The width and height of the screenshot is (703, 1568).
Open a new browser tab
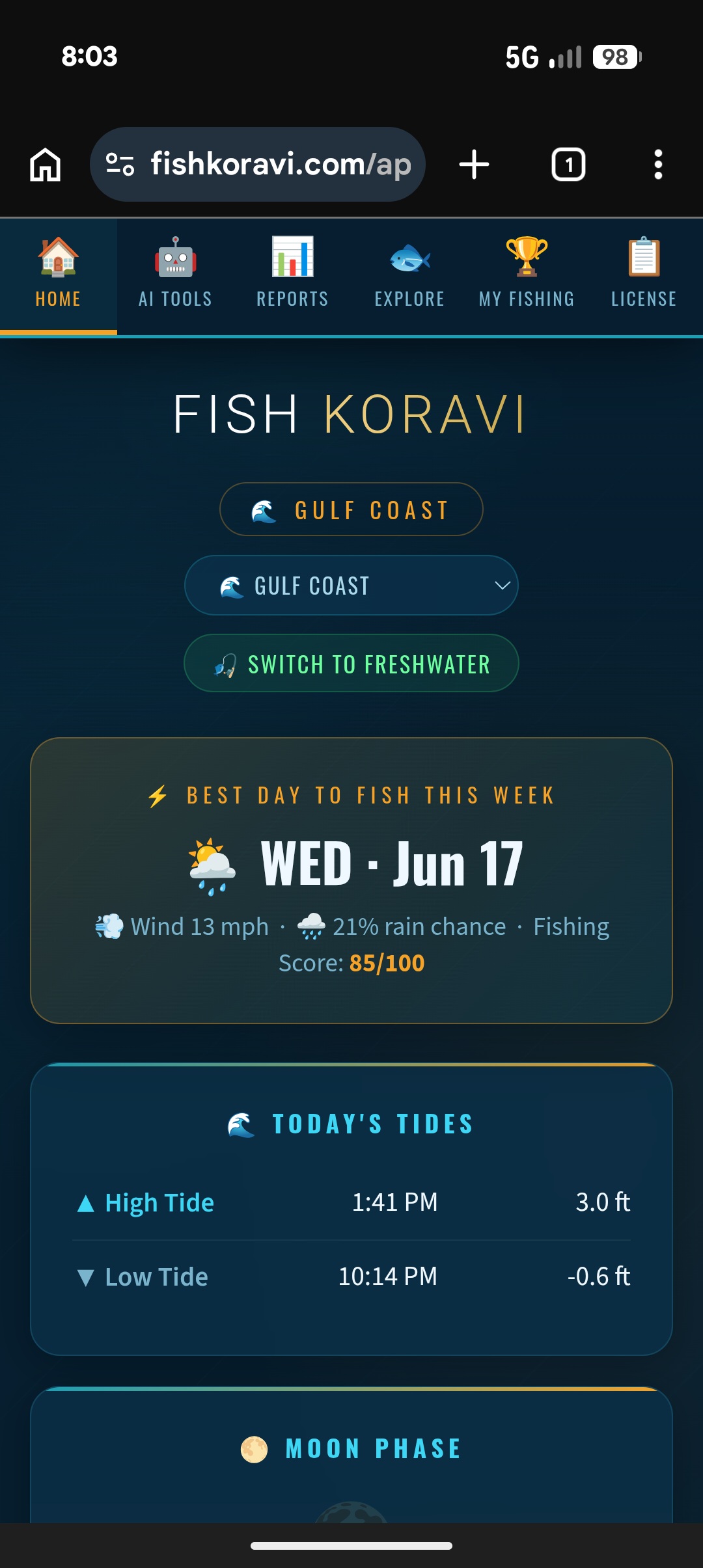474,165
